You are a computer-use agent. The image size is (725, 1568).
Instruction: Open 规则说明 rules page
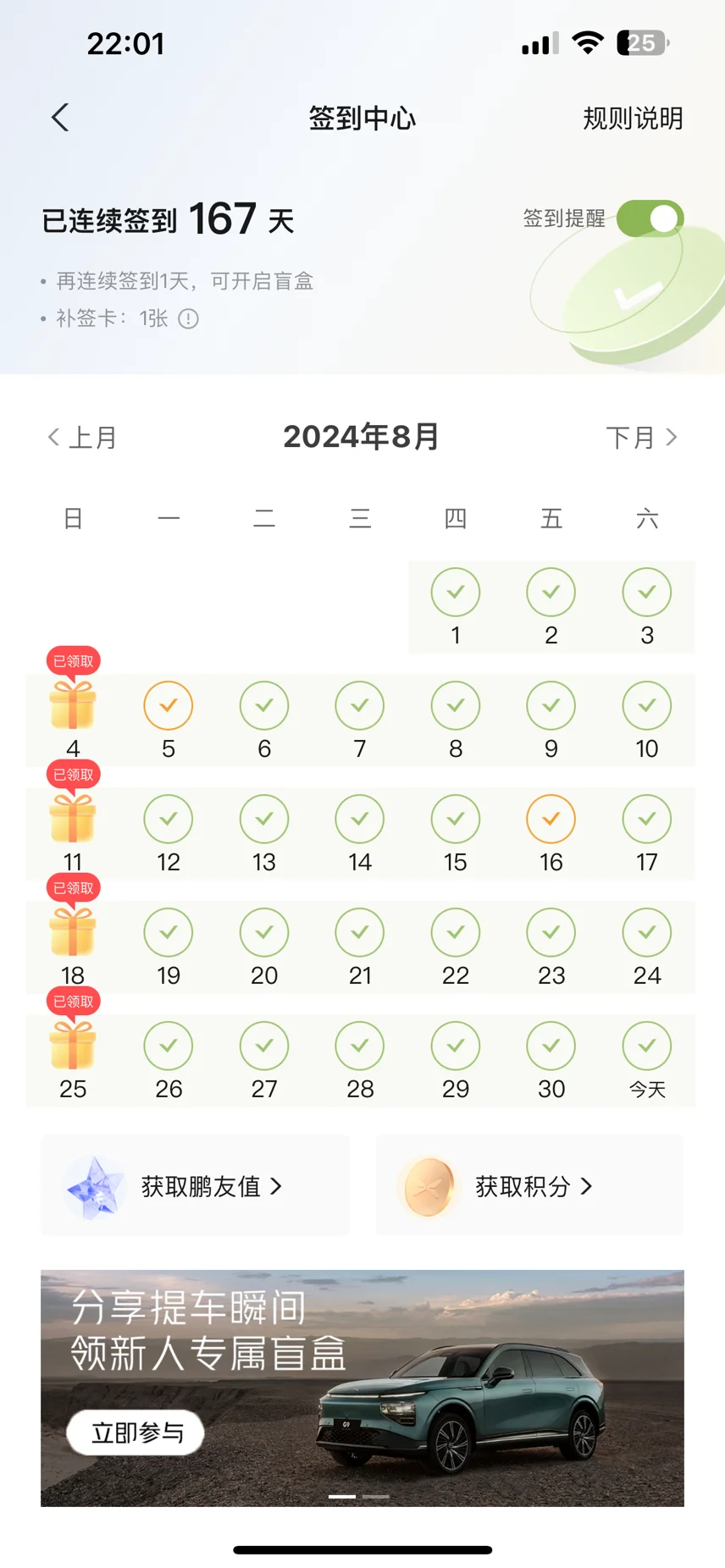(x=632, y=119)
